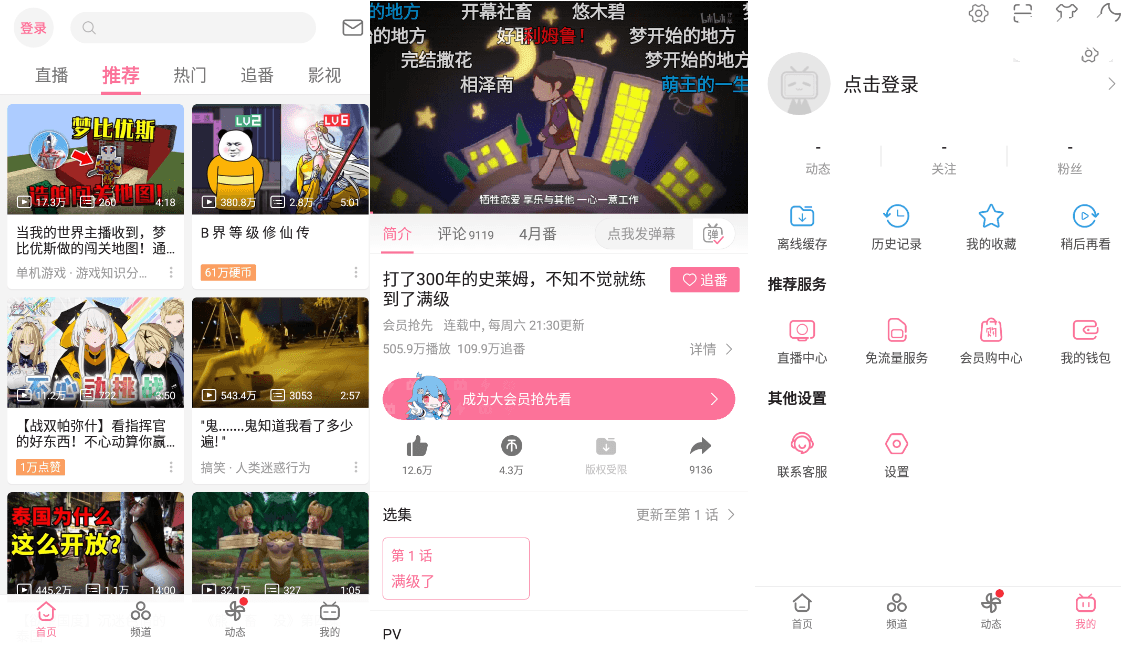The height and width of the screenshot is (647, 1121).
Task: Tap 成为大会员抢先看 banner button
Action: (x=558, y=399)
